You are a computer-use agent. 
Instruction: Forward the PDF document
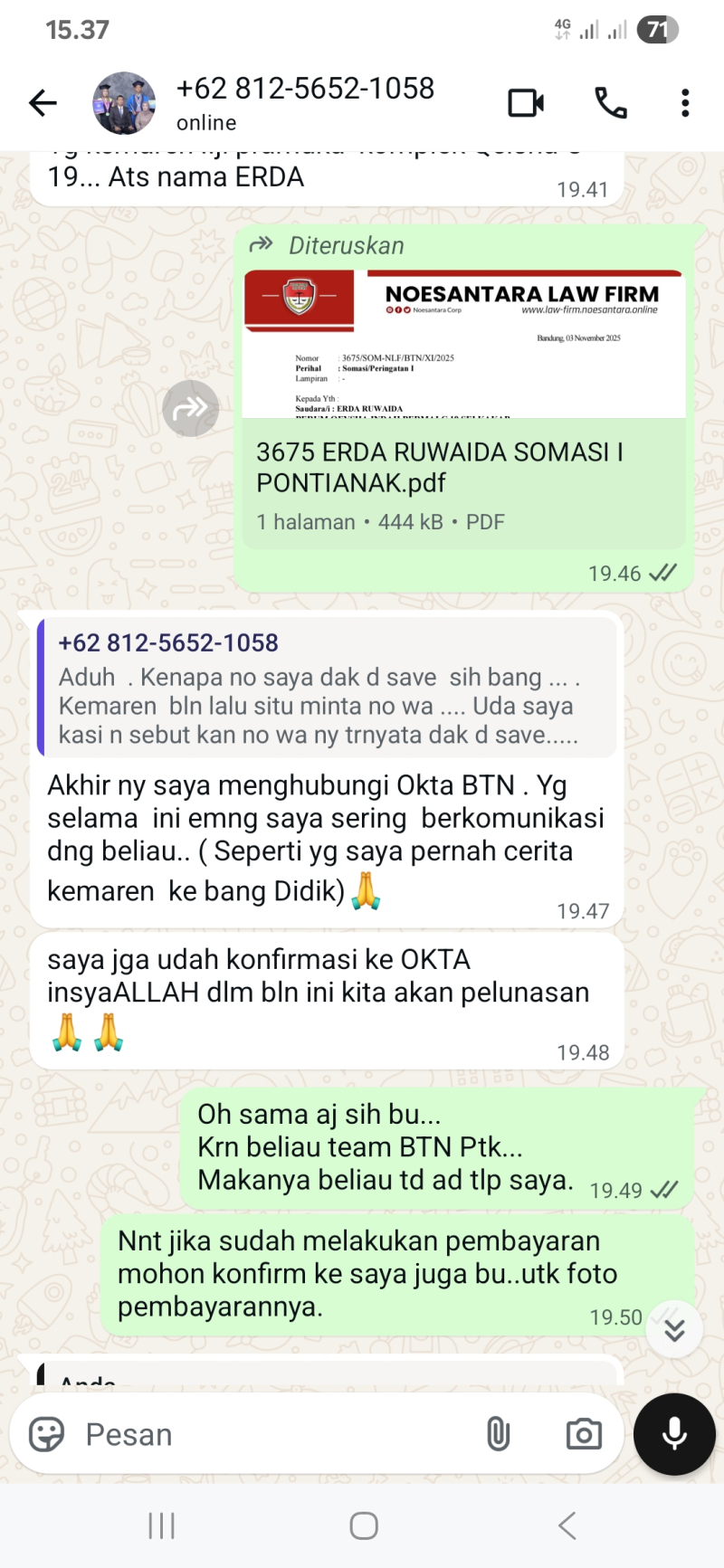[190, 409]
